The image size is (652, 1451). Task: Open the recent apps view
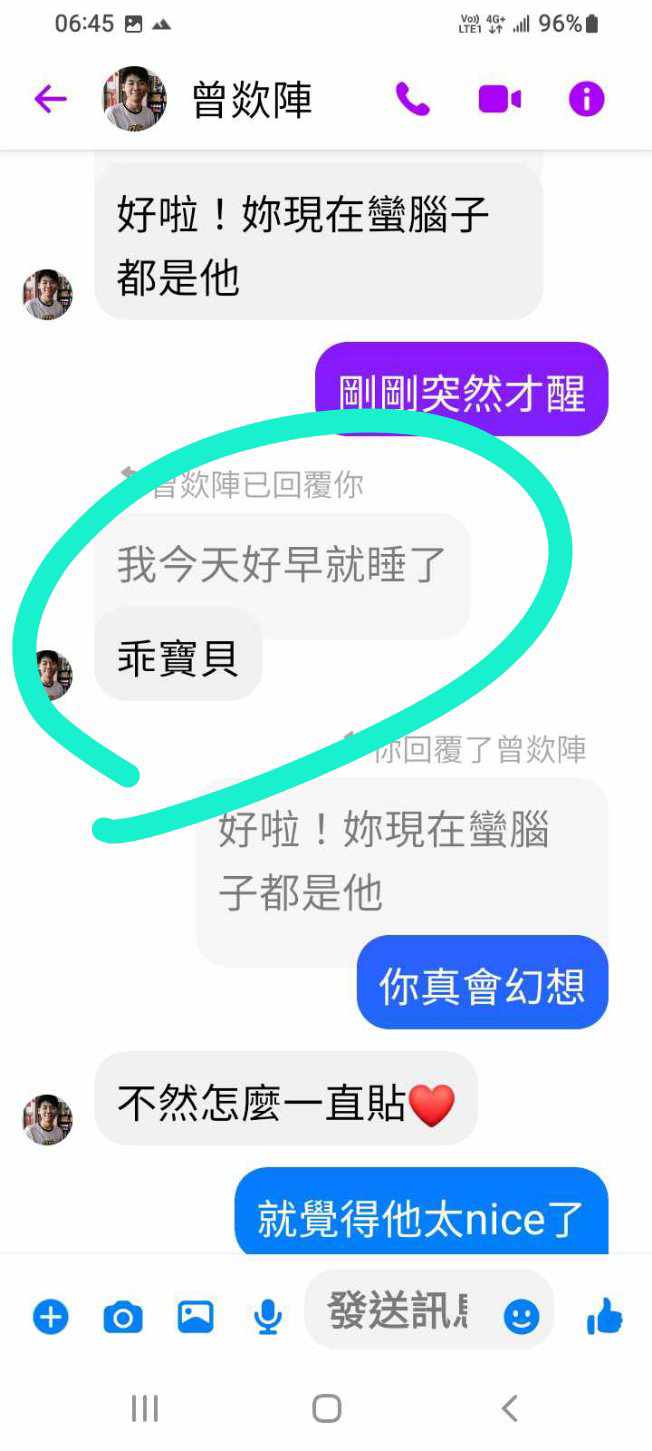coord(145,1409)
